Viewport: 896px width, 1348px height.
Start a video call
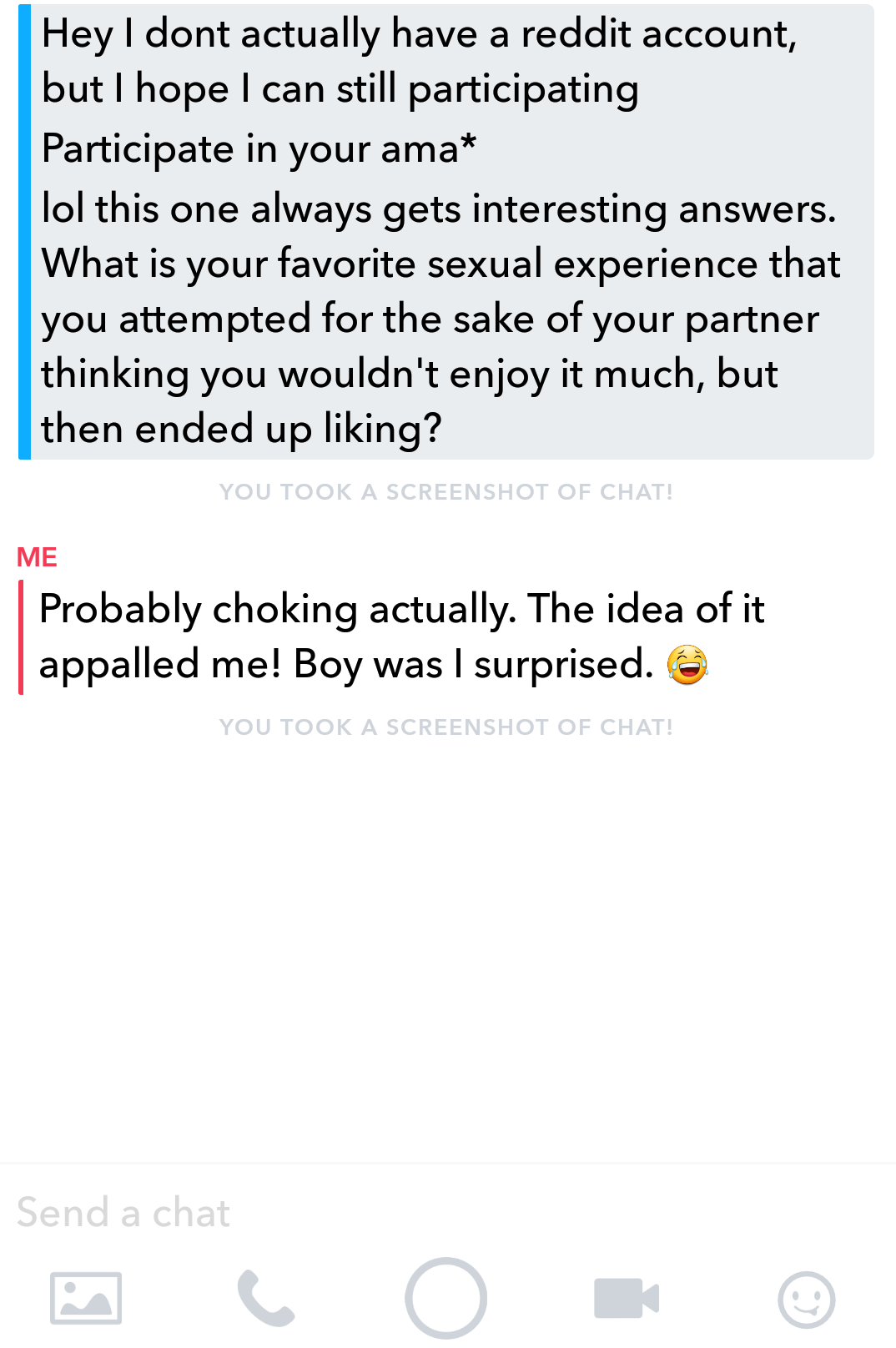point(627,1298)
